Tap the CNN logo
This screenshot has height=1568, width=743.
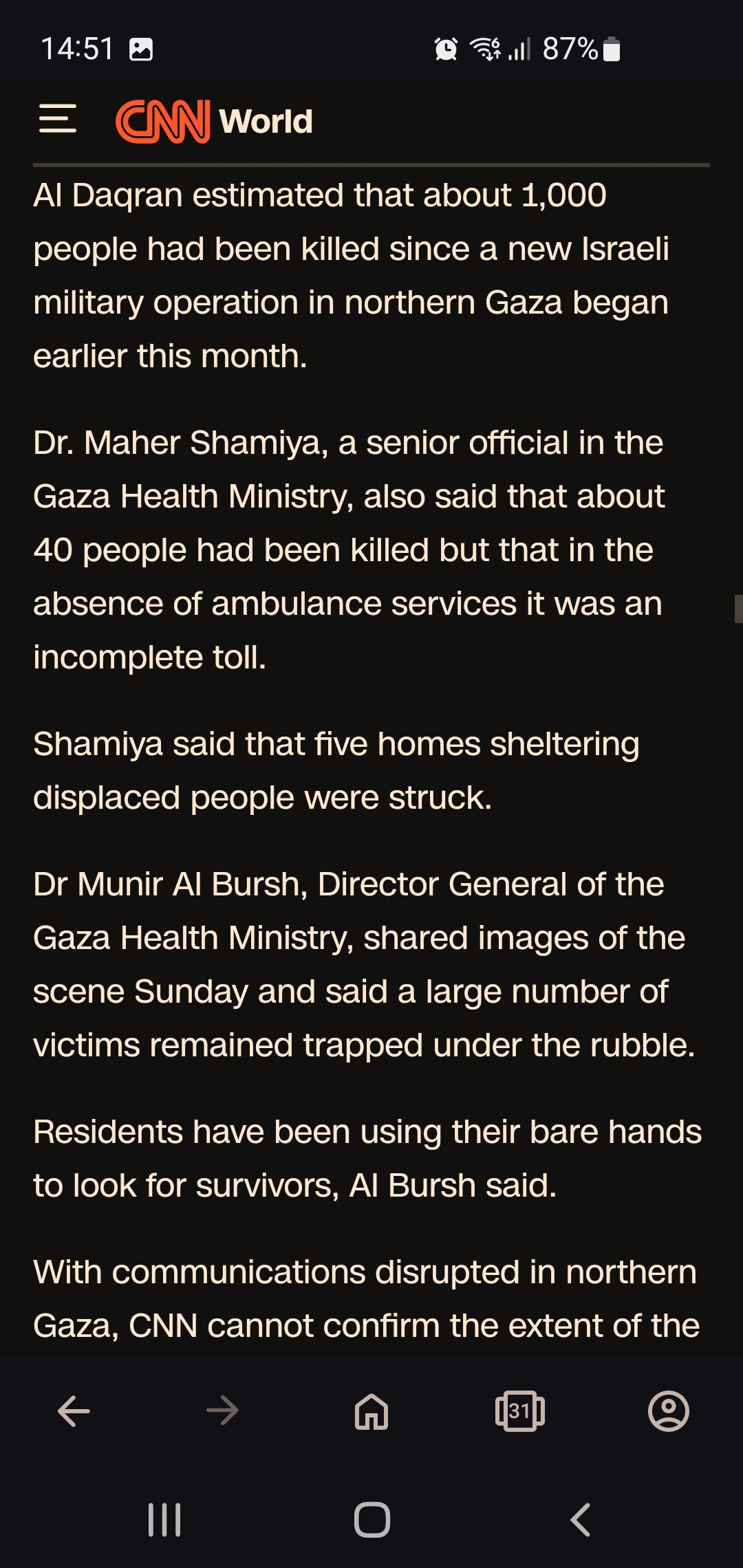point(163,121)
